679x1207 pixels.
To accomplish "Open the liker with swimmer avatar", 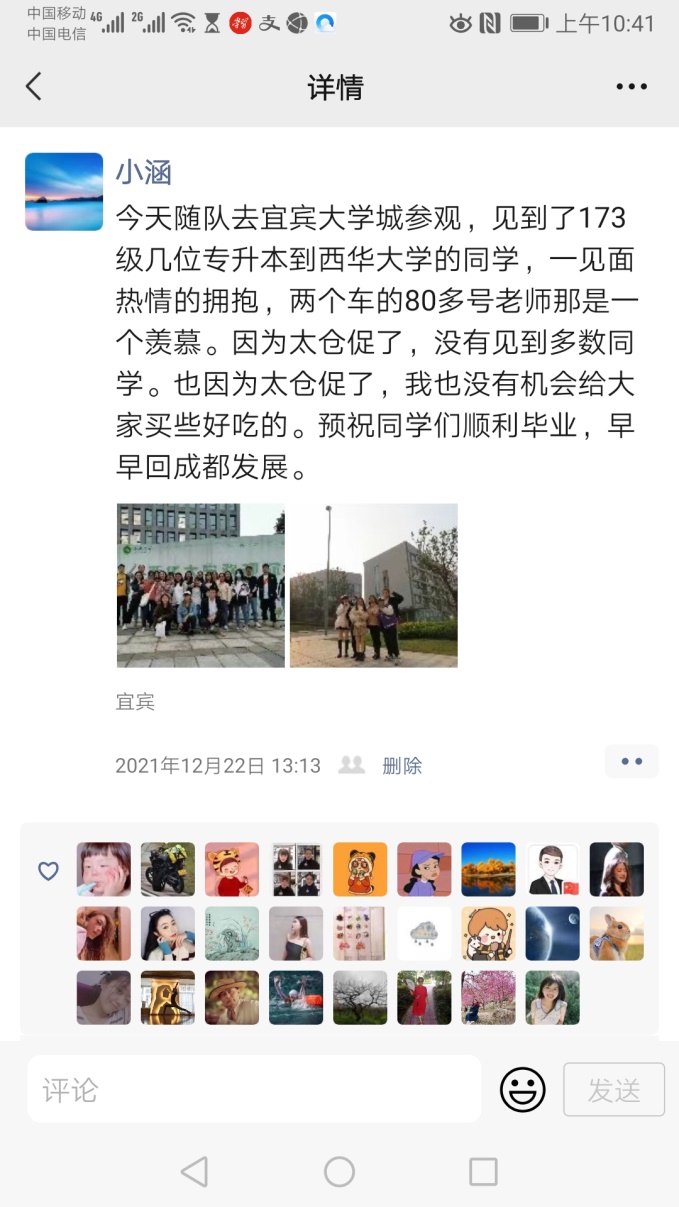I will click(296, 997).
